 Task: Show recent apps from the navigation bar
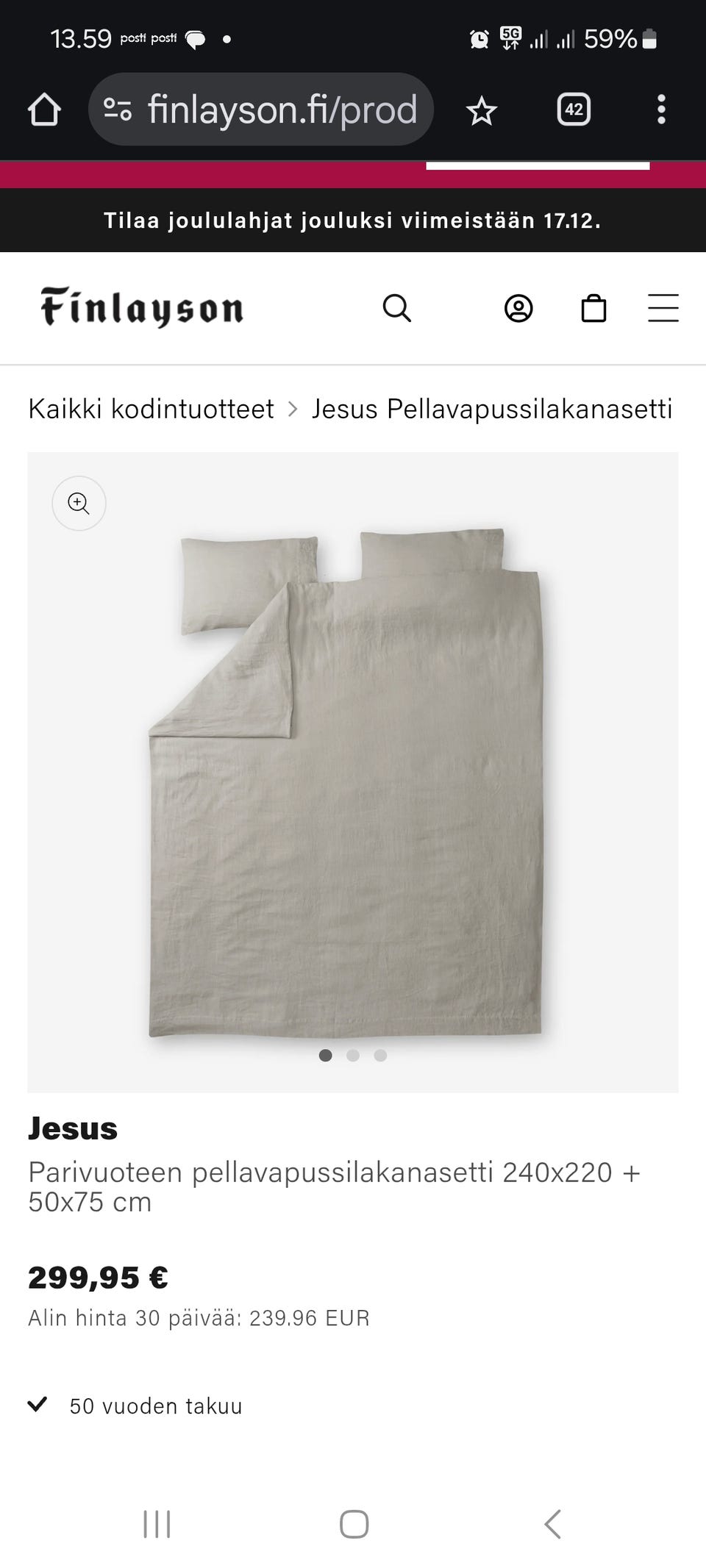(x=157, y=1524)
